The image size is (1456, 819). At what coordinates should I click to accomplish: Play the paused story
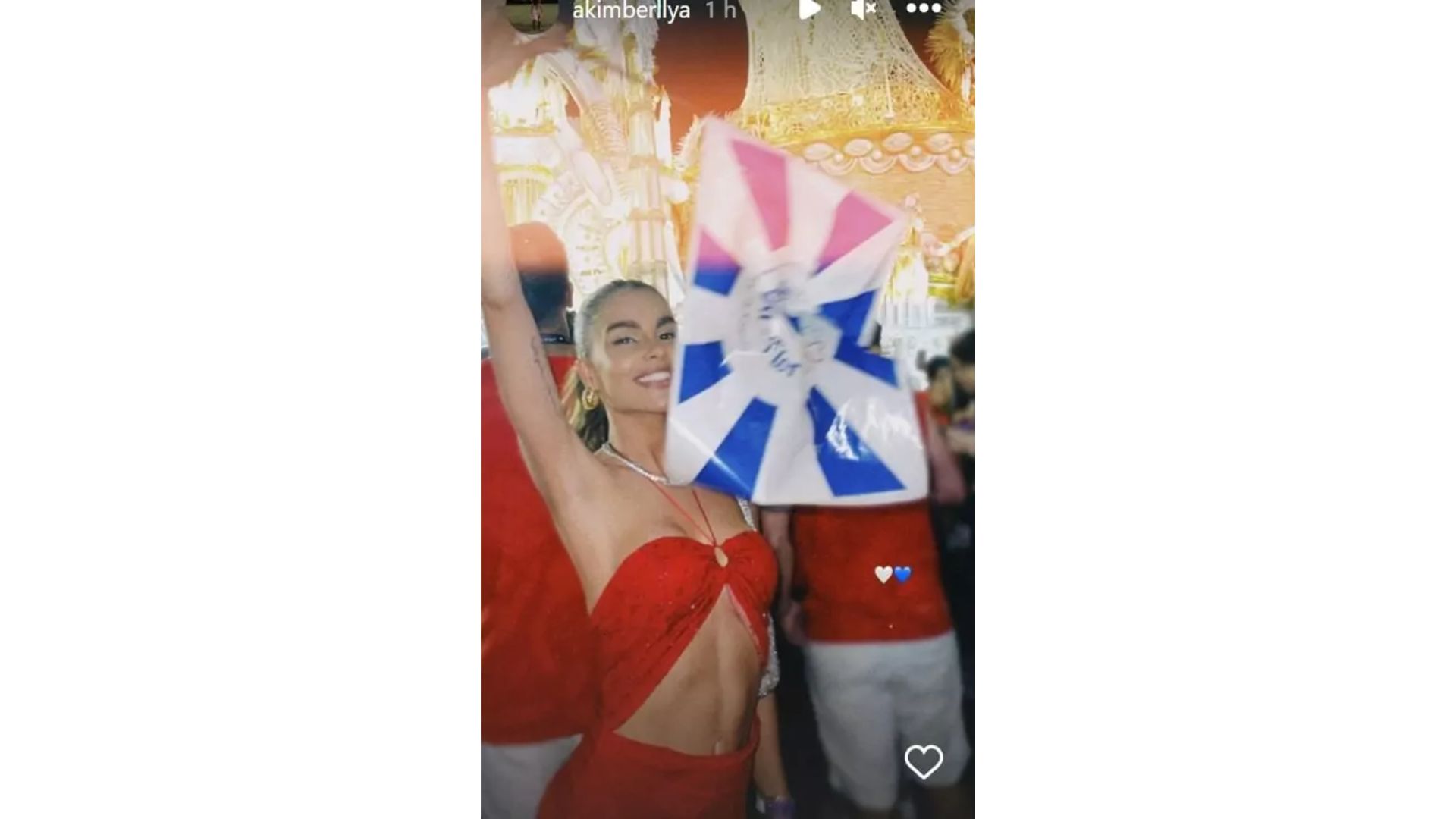pyautogui.click(x=808, y=9)
